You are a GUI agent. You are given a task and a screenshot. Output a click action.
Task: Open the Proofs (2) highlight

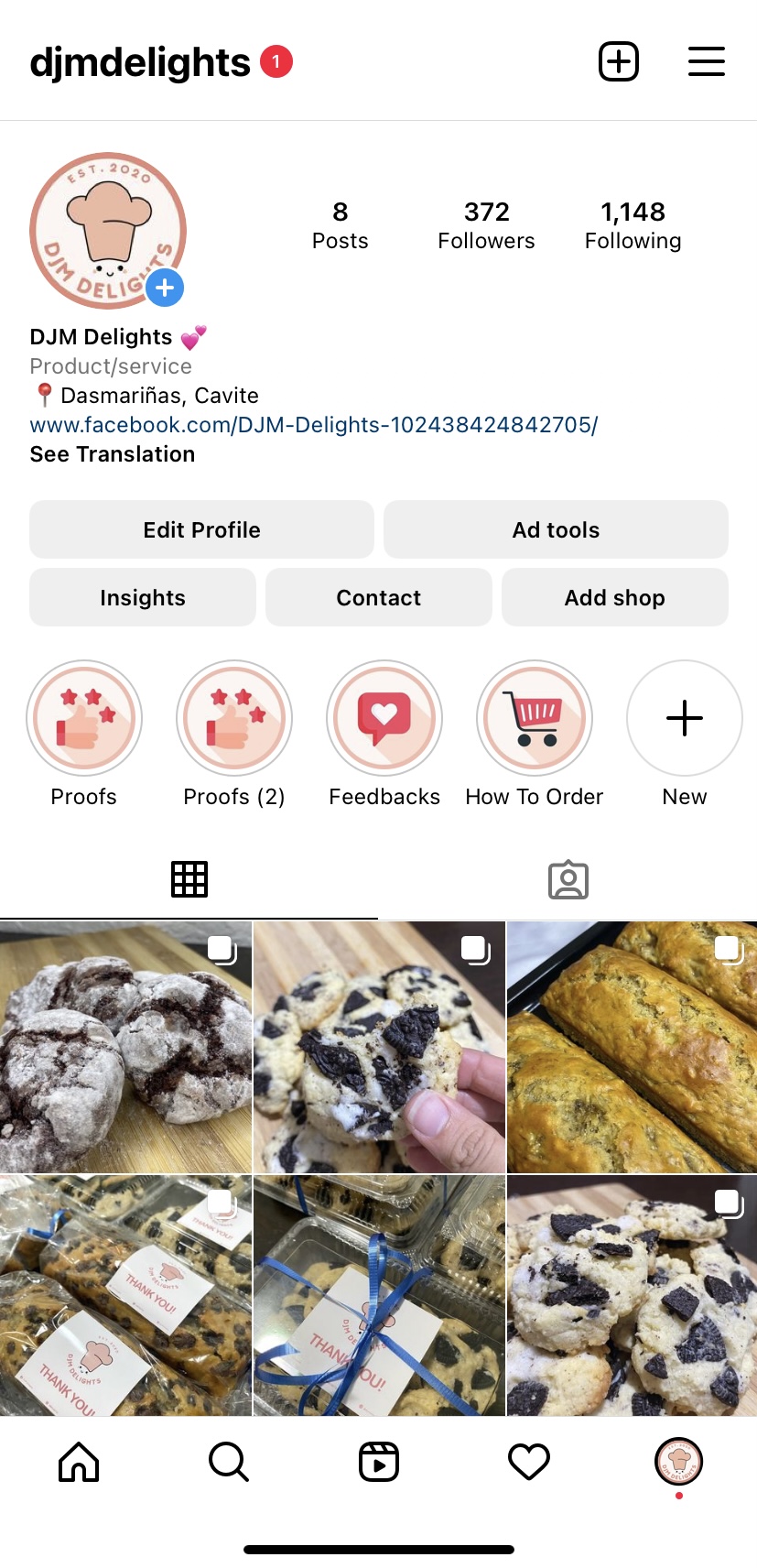pos(234,718)
